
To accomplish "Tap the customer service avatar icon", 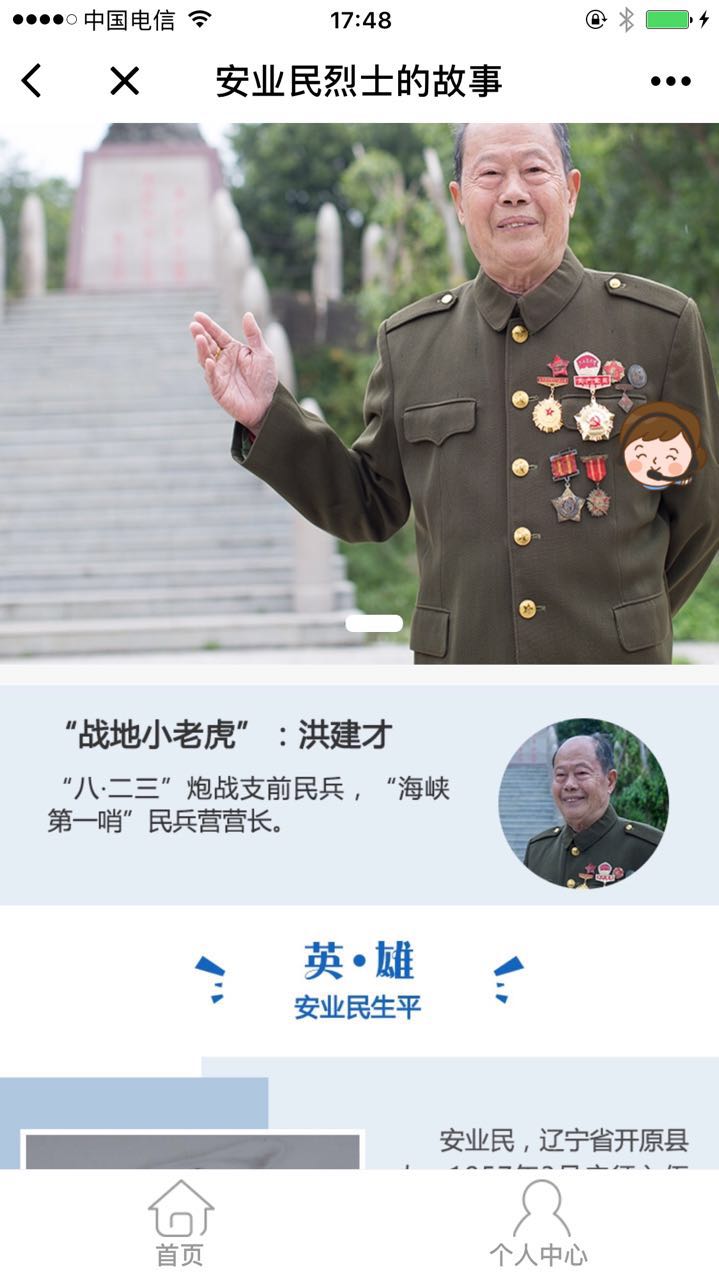I will coord(658,445).
